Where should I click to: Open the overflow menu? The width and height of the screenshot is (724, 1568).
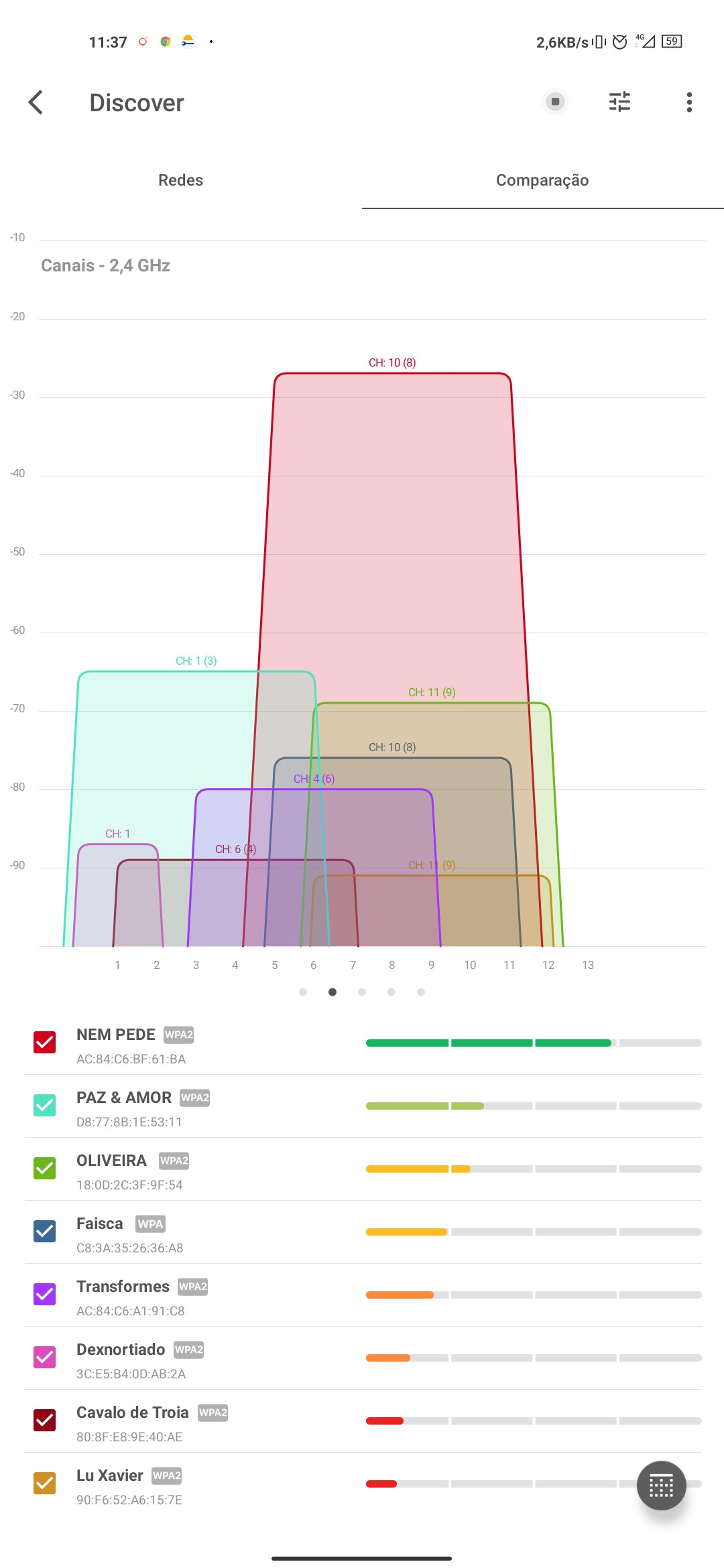(x=689, y=103)
